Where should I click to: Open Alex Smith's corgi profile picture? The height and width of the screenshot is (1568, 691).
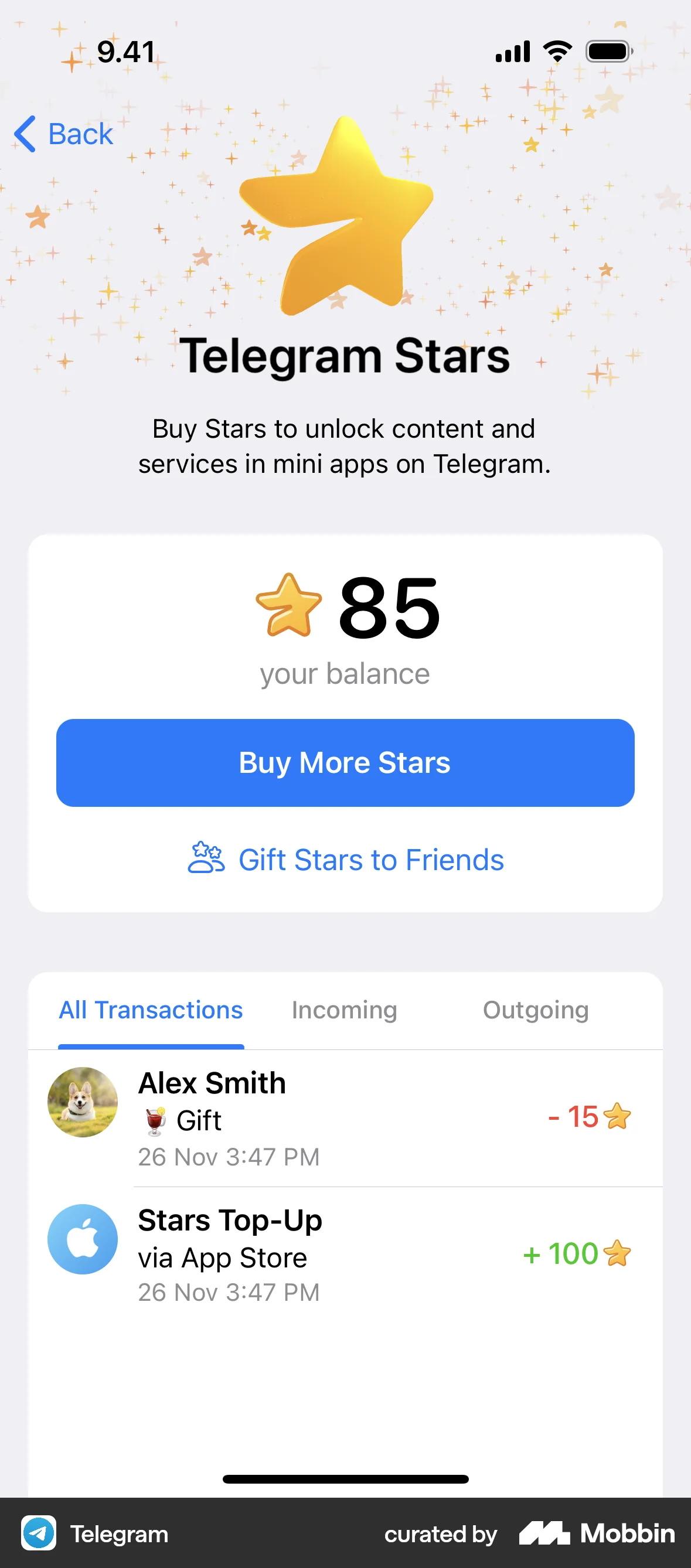(x=83, y=1103)
